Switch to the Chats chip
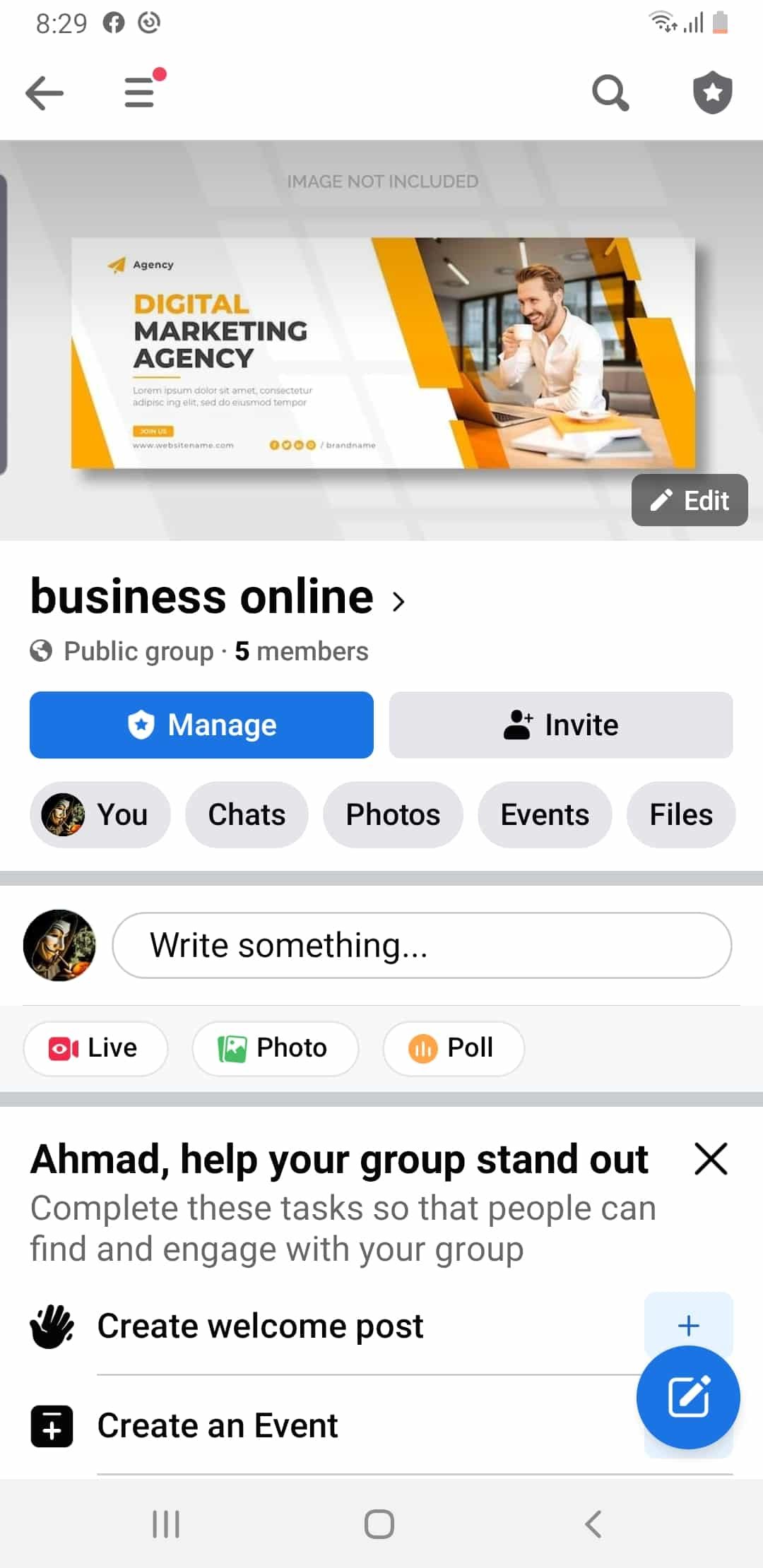Screen dimensions: 763x1568 pyautogui.click(x=247, y=814)
